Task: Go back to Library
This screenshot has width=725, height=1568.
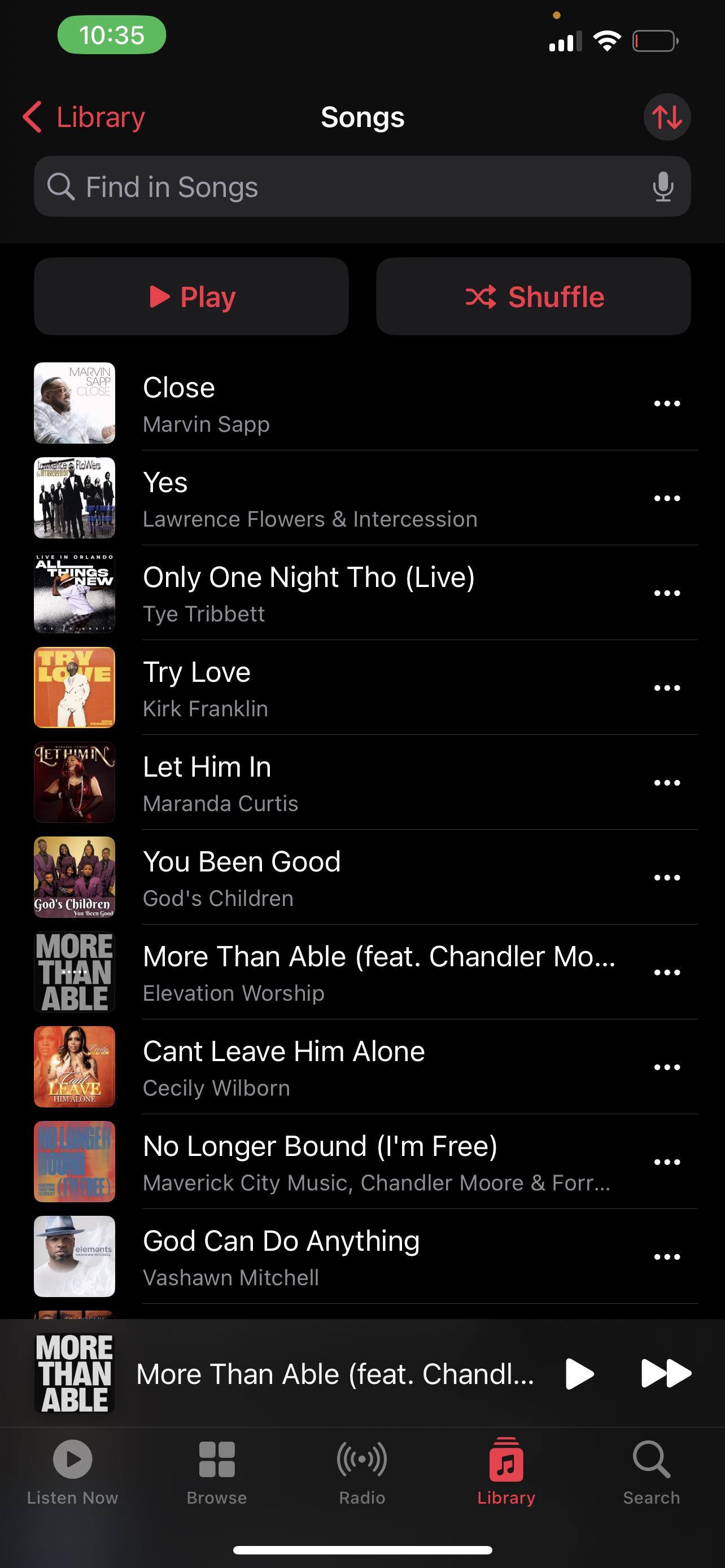Action: pyautogui.click(x=84, y=117)
